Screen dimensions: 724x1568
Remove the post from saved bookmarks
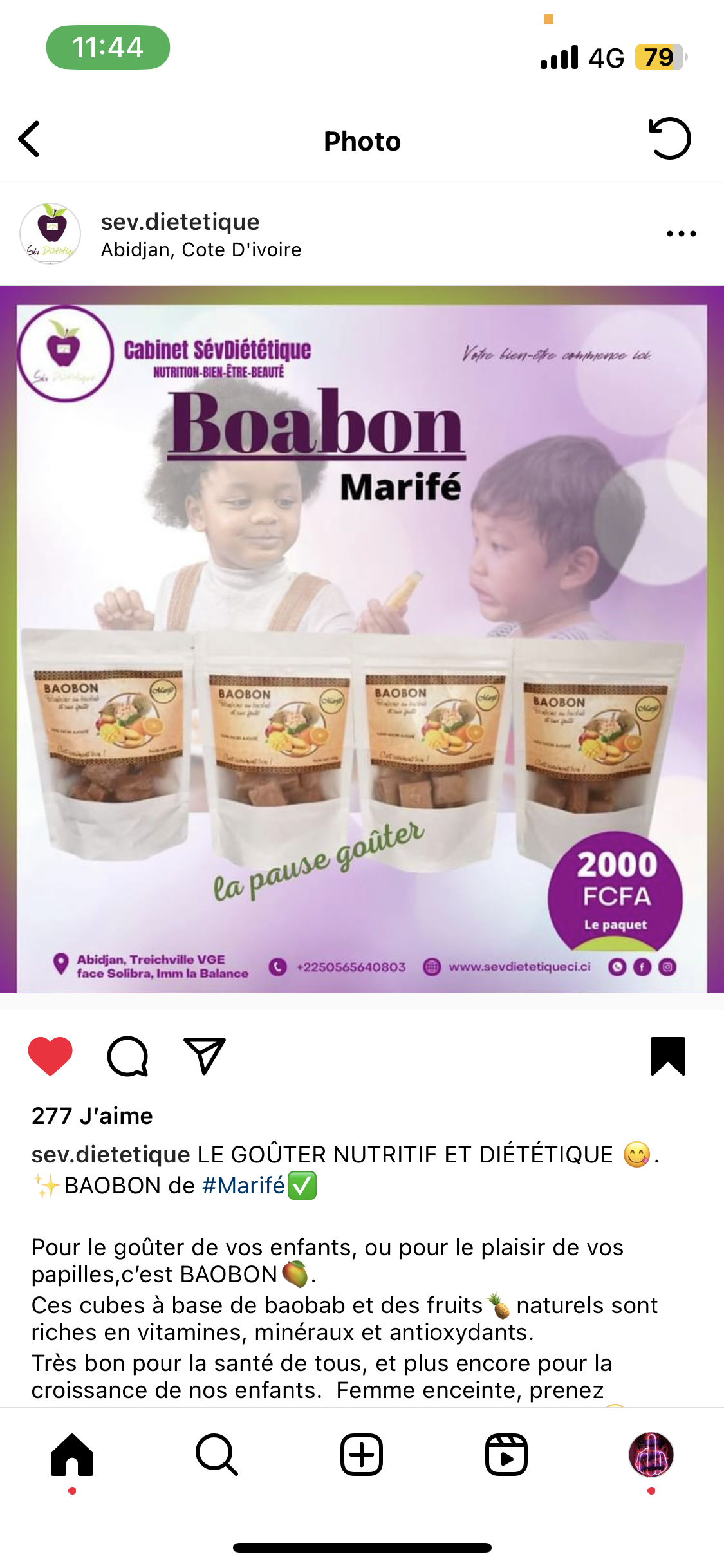pyautogui.click(x=668, y=1056)
